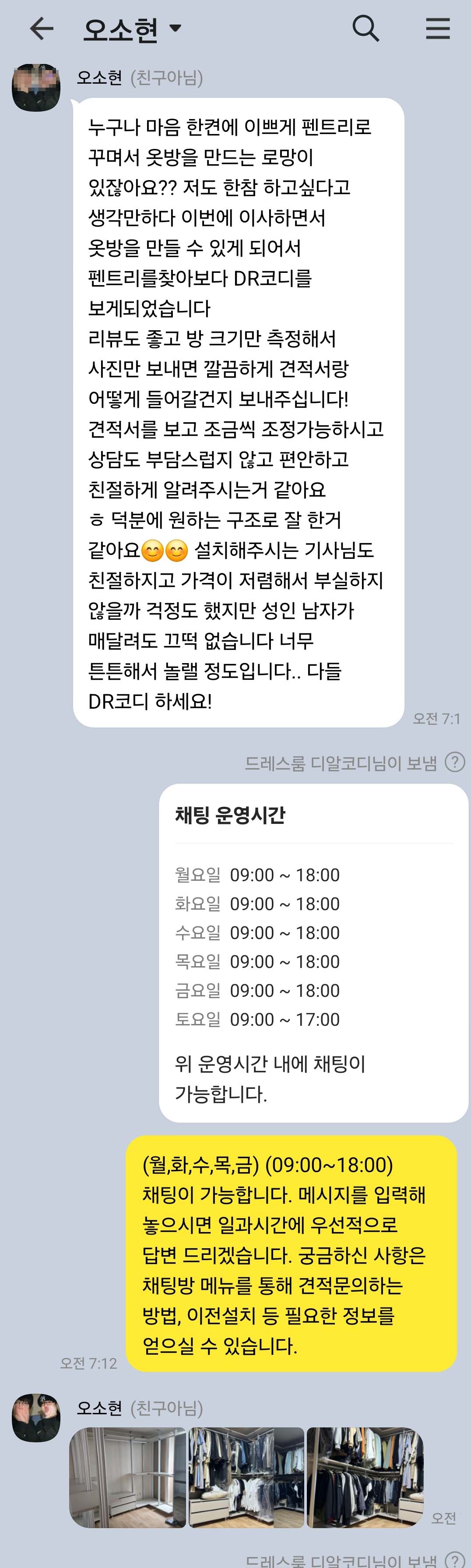Tap the help icon above the 채팅 운영시간 card
Image resolution: width=471 pixels, height=1568 pixels.
tap(455, 762)
